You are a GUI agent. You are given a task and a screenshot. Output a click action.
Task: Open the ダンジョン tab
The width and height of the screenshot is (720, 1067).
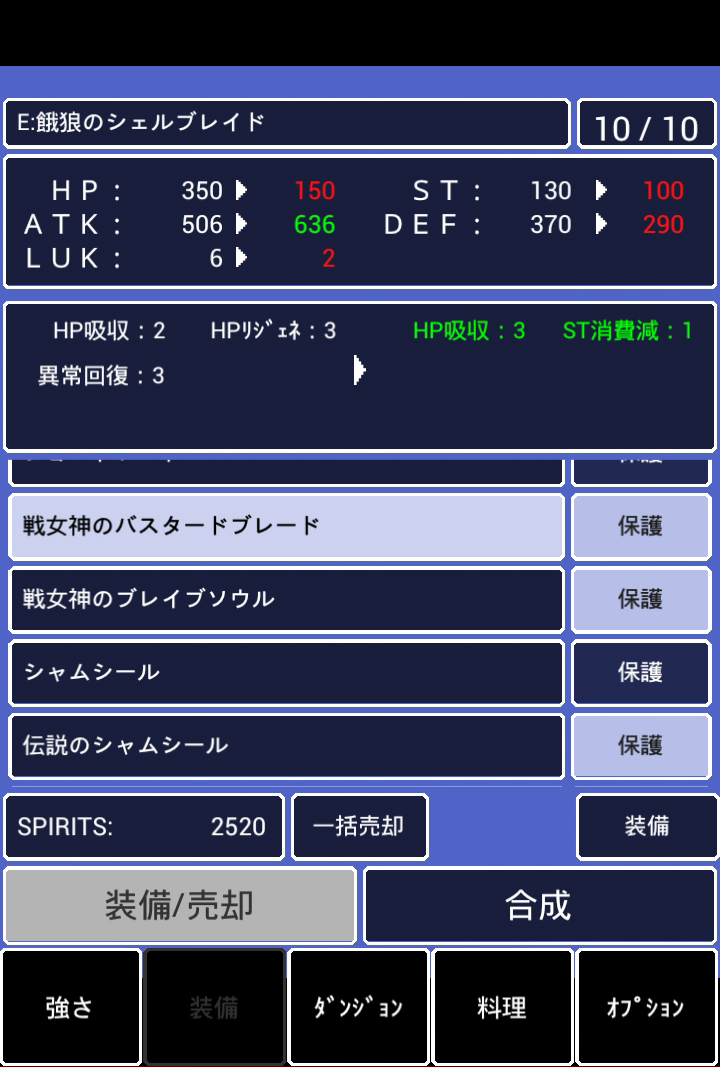[x=359, y=1007]
